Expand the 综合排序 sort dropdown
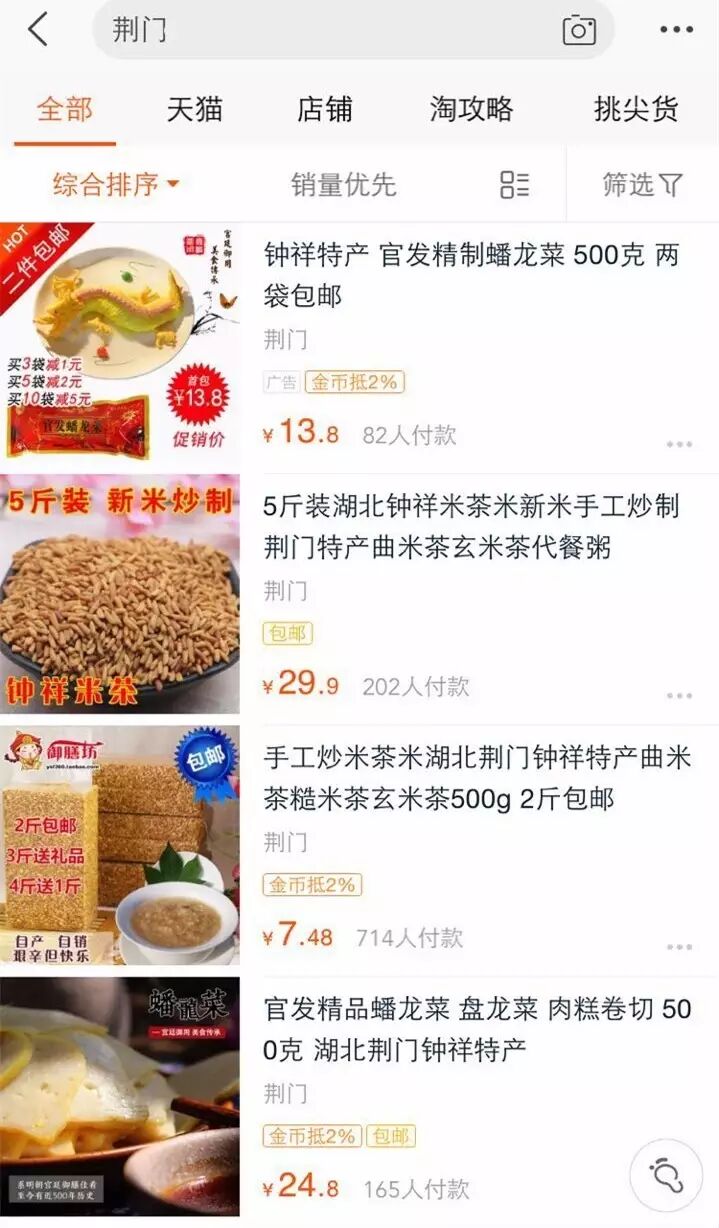 pos(116,185)
